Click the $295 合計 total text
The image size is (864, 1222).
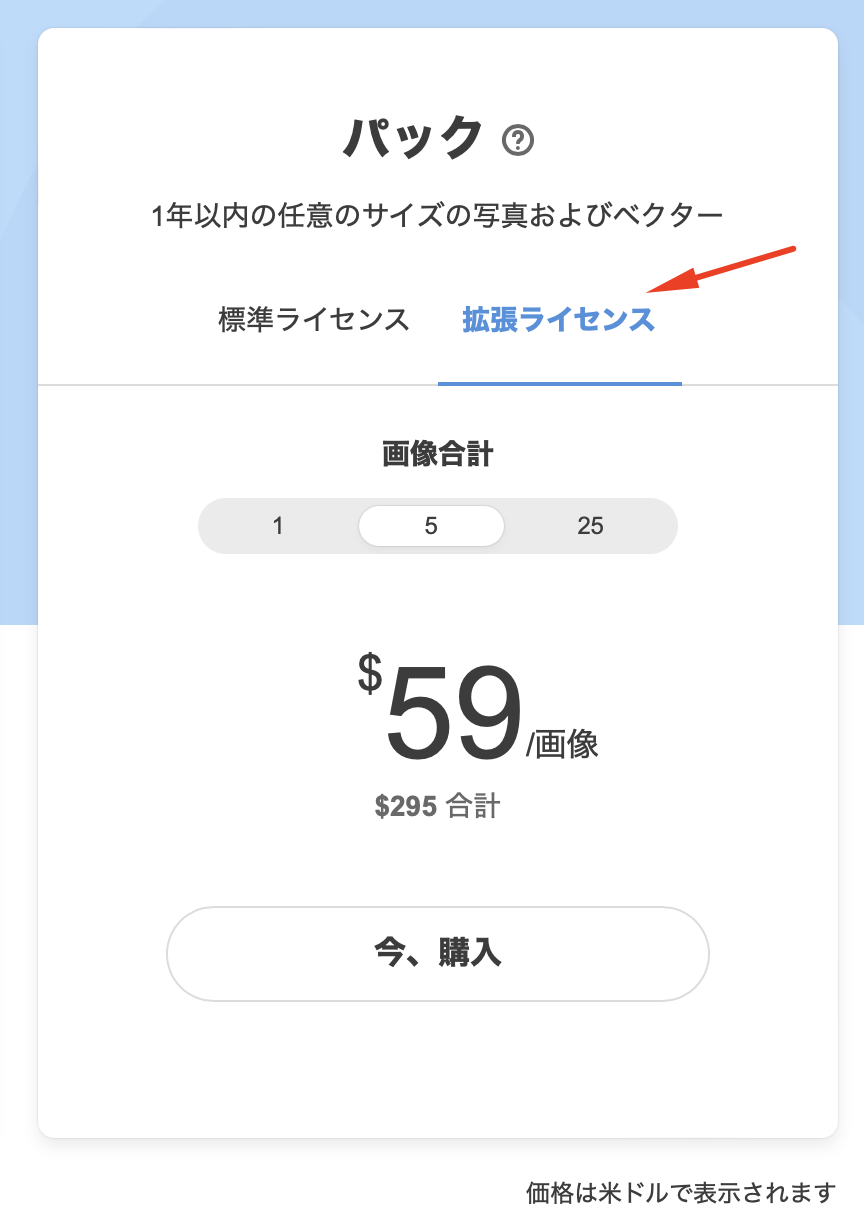[x=437, y=804]
